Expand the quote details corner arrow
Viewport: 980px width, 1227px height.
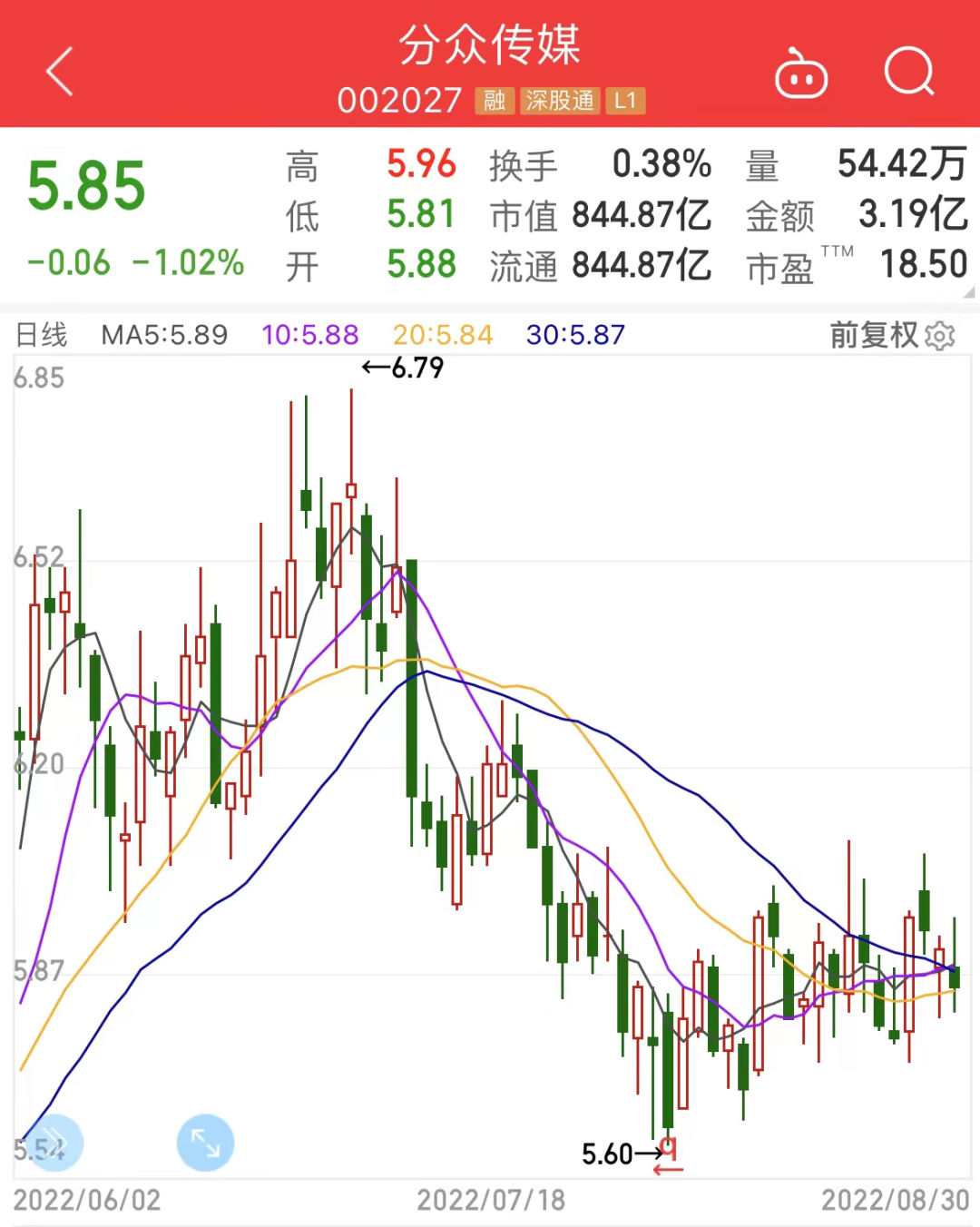[970, 292]
